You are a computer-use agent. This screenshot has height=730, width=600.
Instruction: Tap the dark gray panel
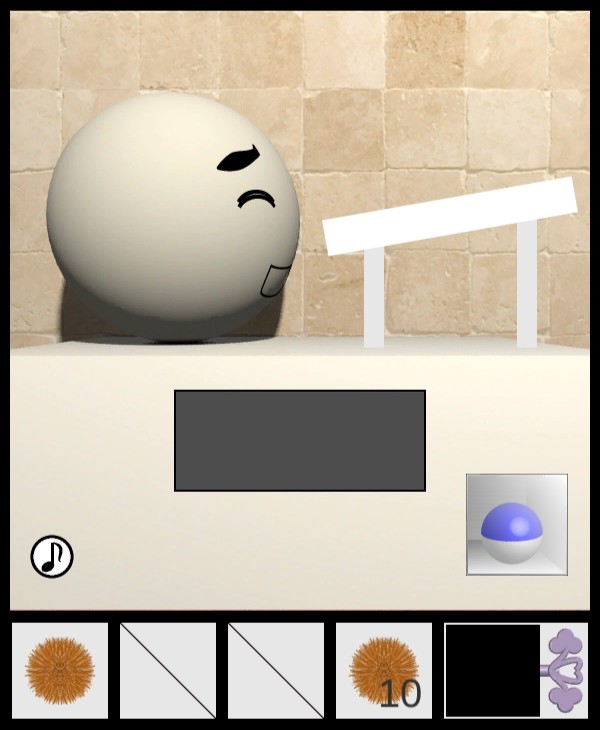[x=300, y=441]
